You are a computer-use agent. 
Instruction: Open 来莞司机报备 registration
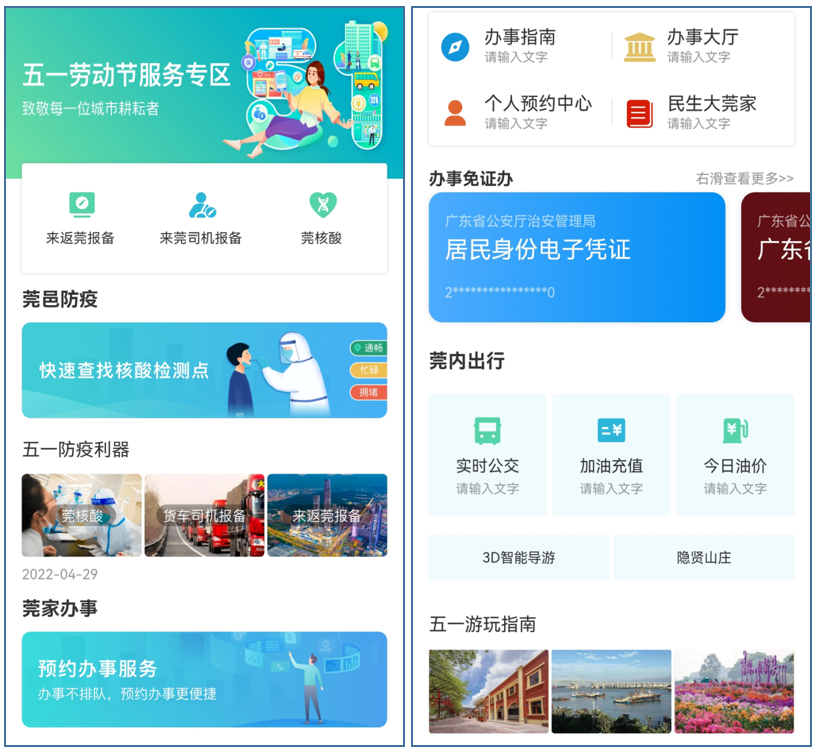pos(201,219)
